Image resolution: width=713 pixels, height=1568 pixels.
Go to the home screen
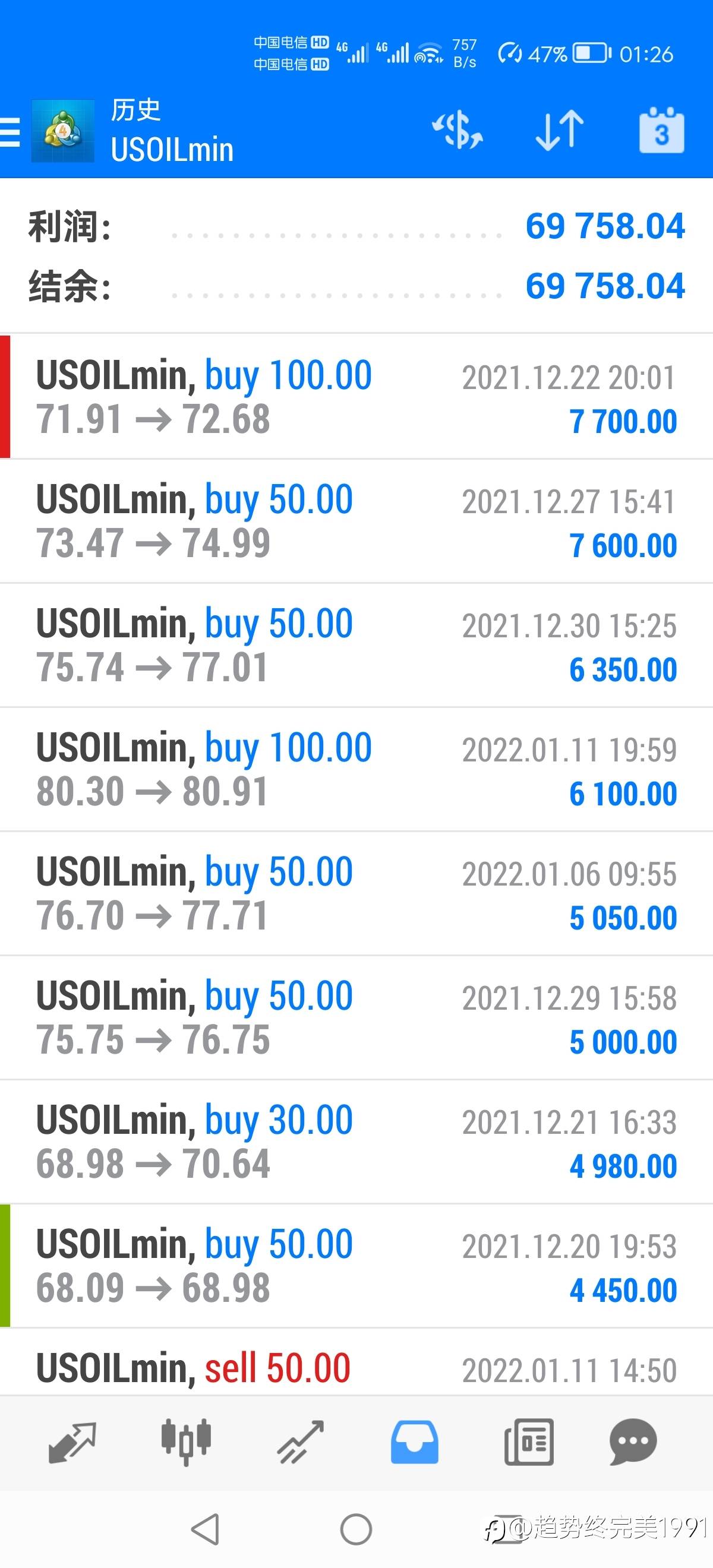356,1529
